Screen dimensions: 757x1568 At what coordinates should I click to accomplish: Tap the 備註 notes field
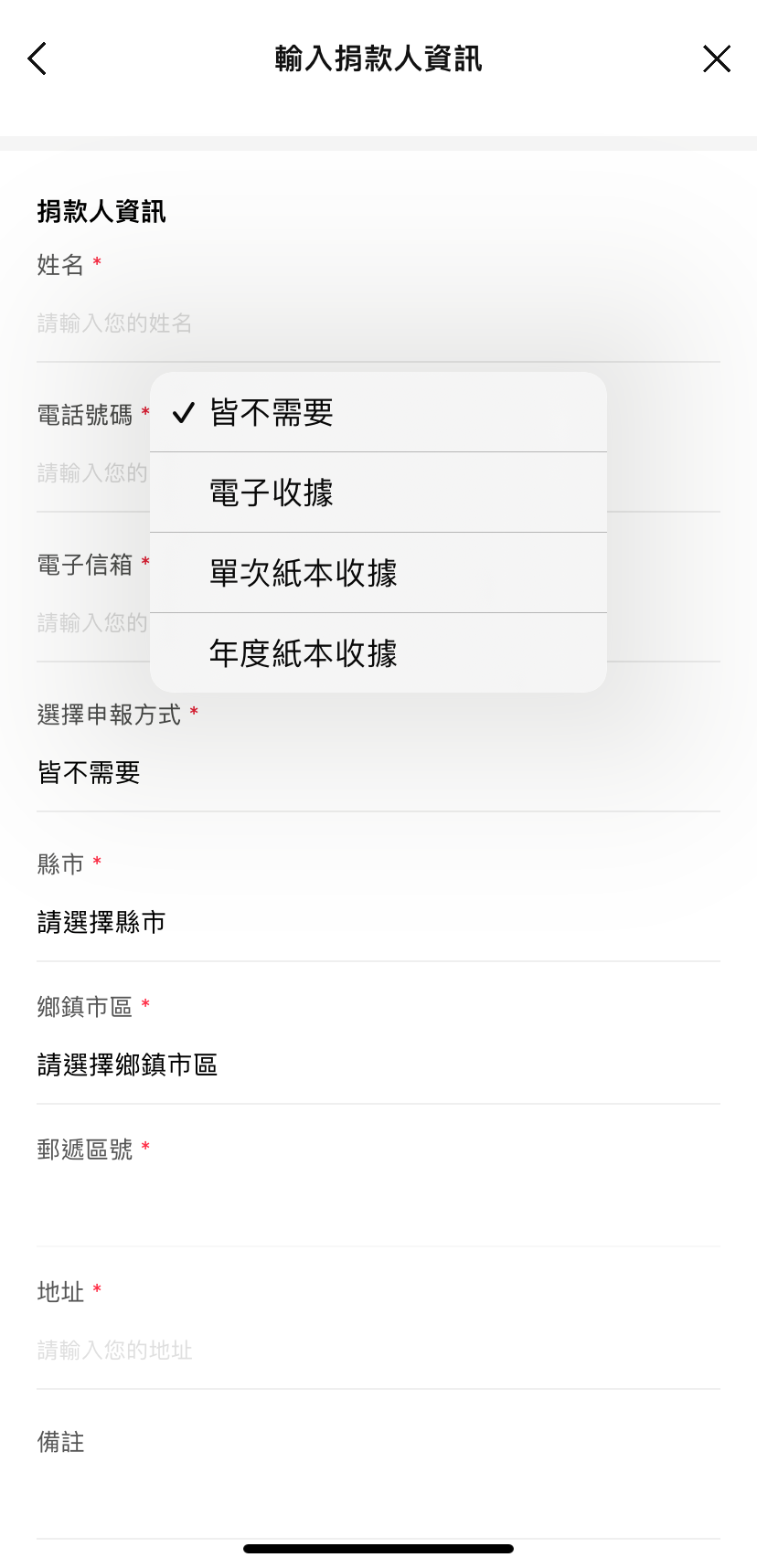378,1497
